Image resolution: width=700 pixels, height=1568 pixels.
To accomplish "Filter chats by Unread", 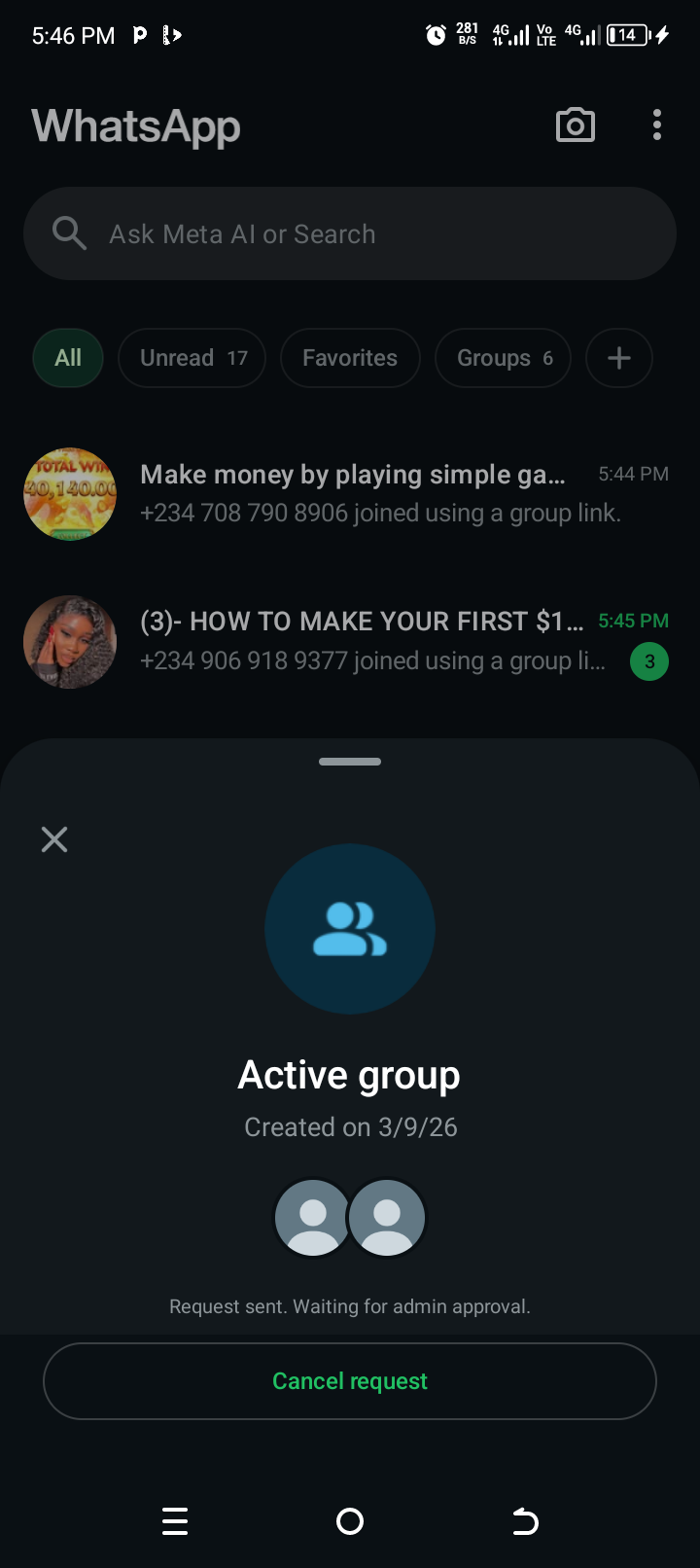I will [192, 358].
